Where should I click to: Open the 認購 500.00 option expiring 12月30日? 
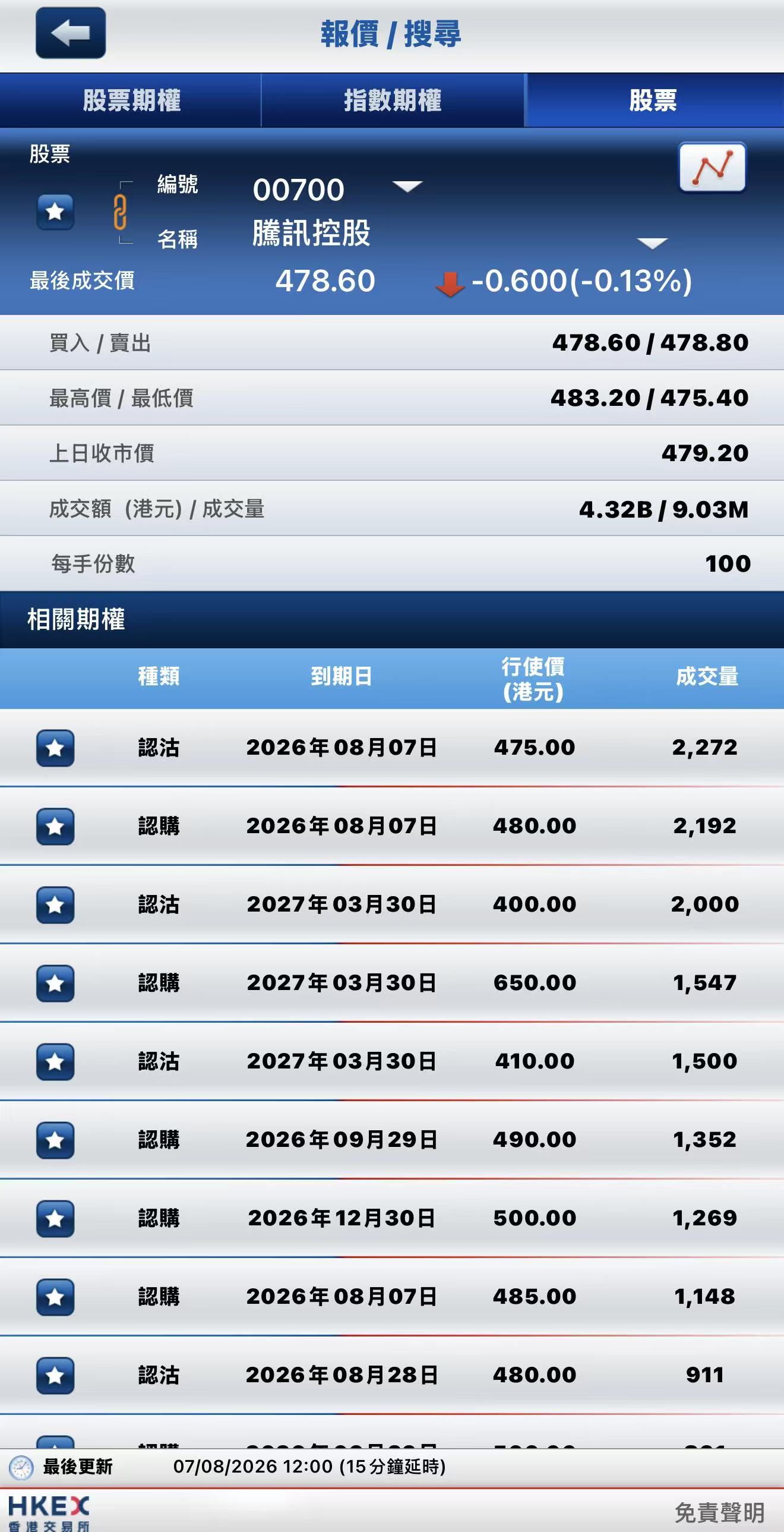click(393, 1219)
